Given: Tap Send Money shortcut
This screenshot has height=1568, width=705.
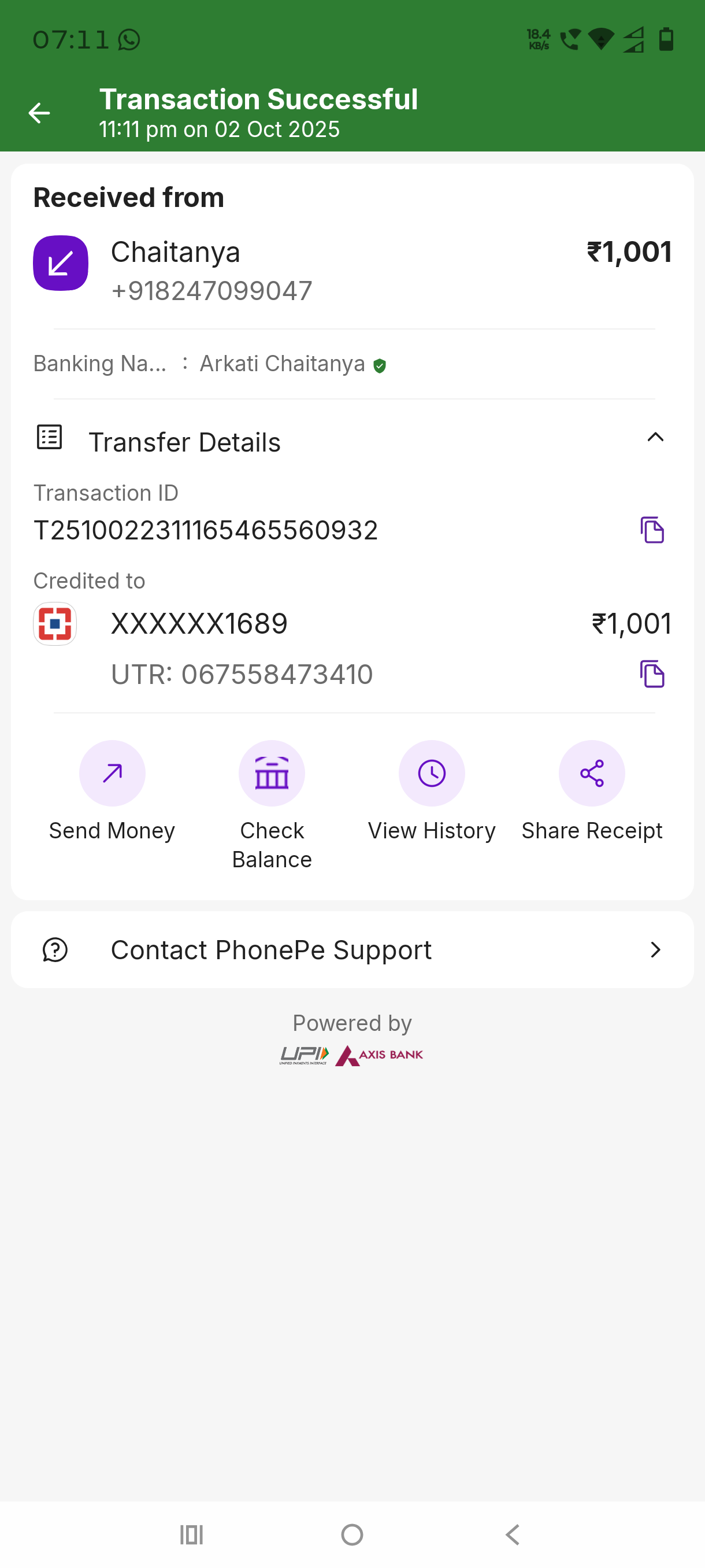Looking at the screenshot, I should [x=112, y=774].
